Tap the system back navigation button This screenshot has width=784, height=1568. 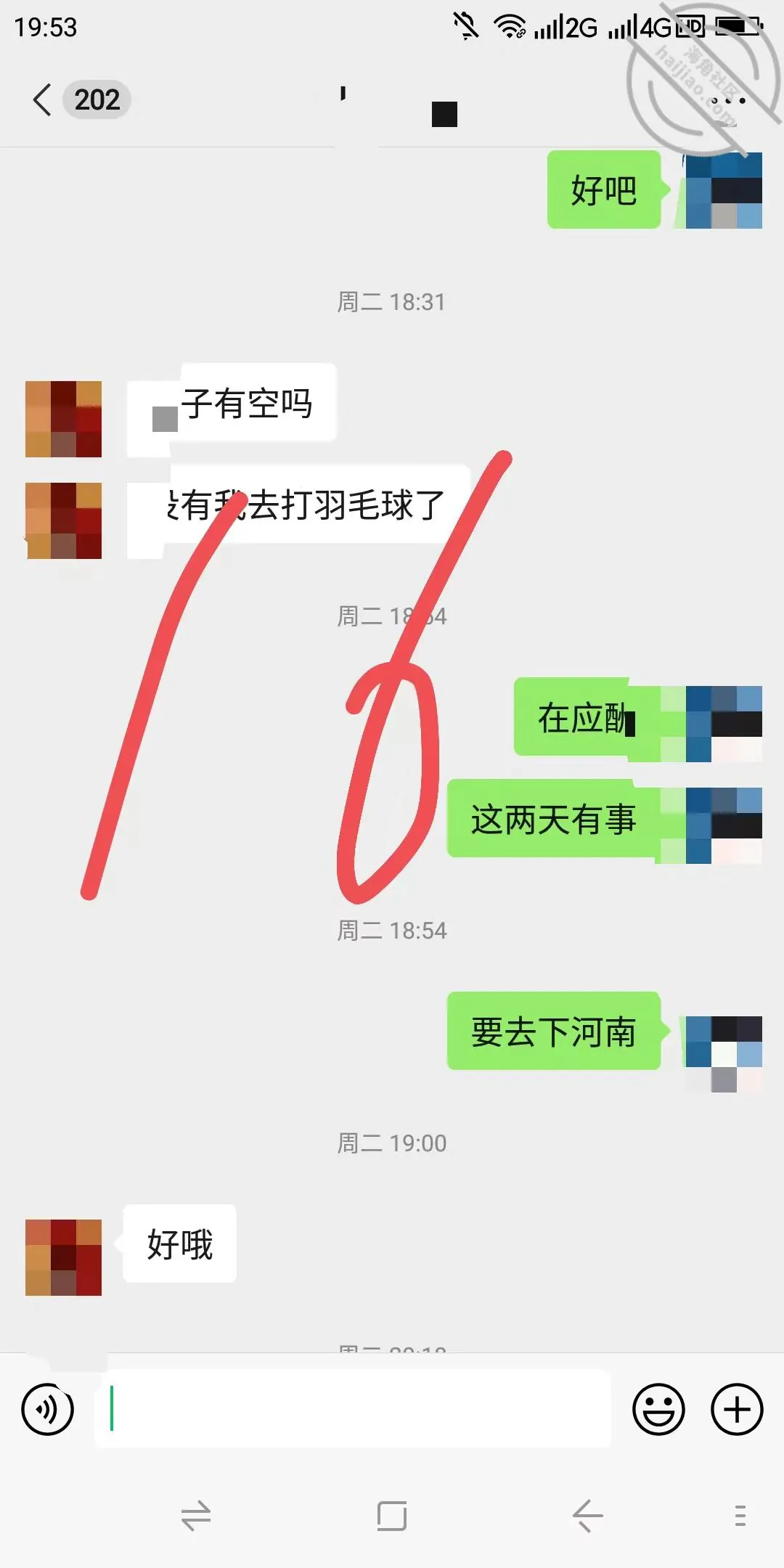click(x=587, y=1516)
